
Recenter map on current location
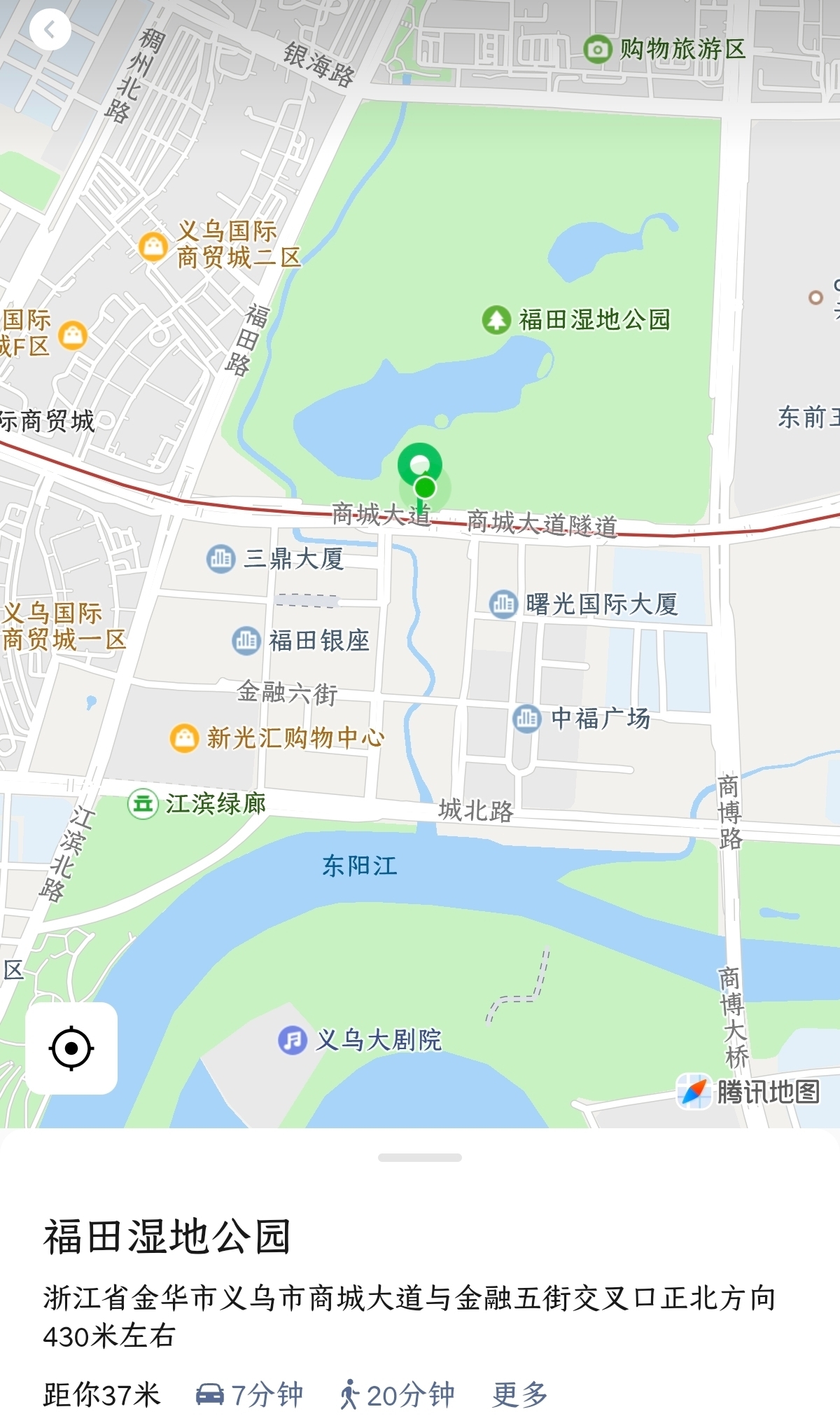[71, 1048]
